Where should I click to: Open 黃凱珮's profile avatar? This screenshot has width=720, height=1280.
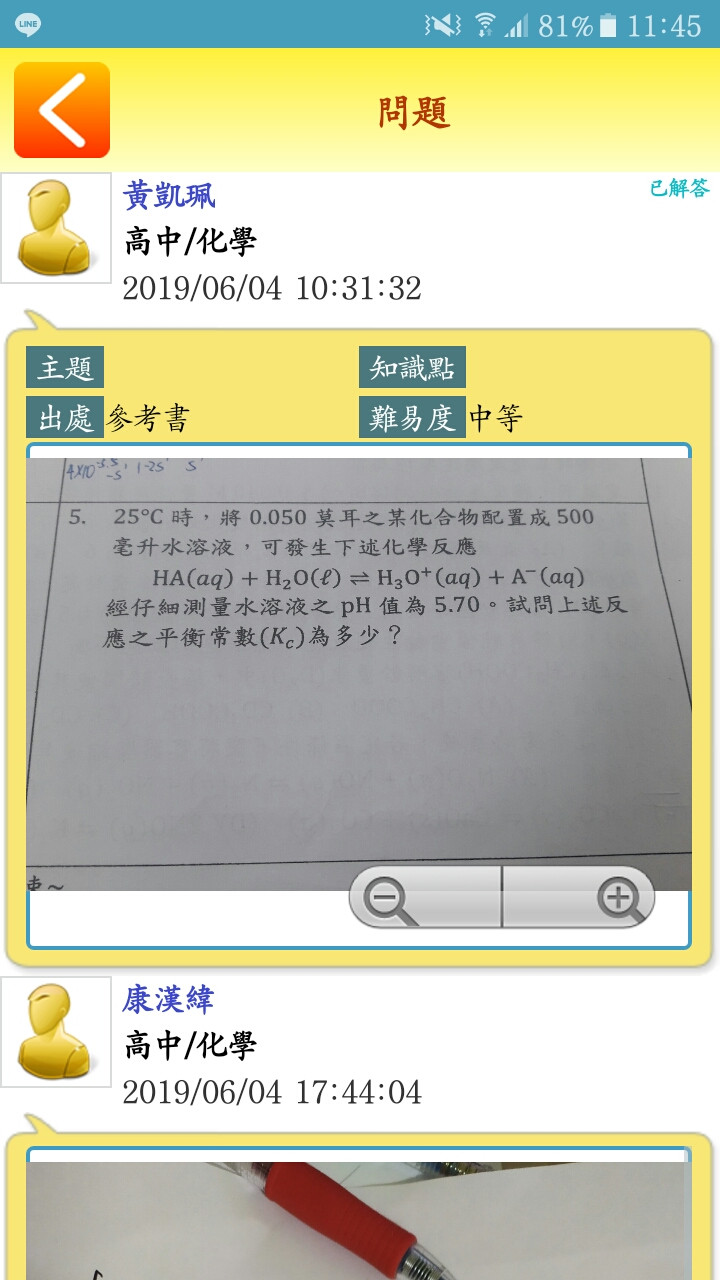56,228
